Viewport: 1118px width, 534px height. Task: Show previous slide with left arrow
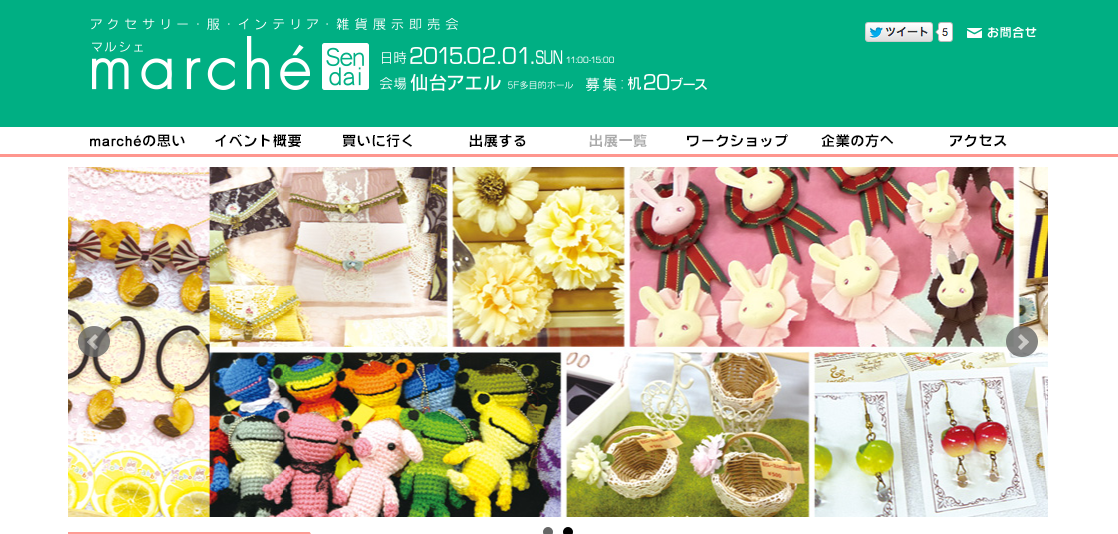click(93, 342)
